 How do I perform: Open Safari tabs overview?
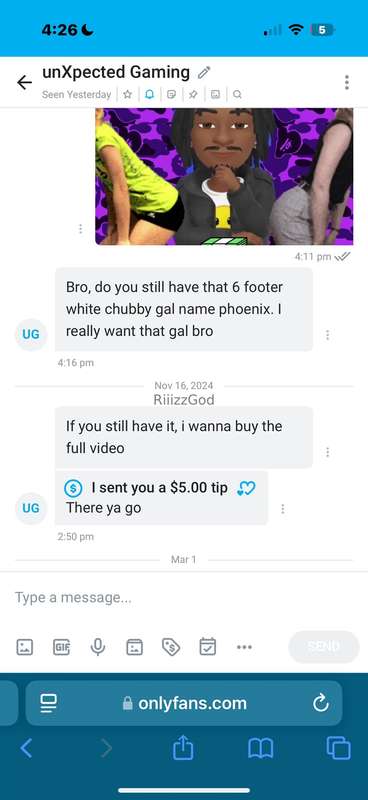pos(338,748)
